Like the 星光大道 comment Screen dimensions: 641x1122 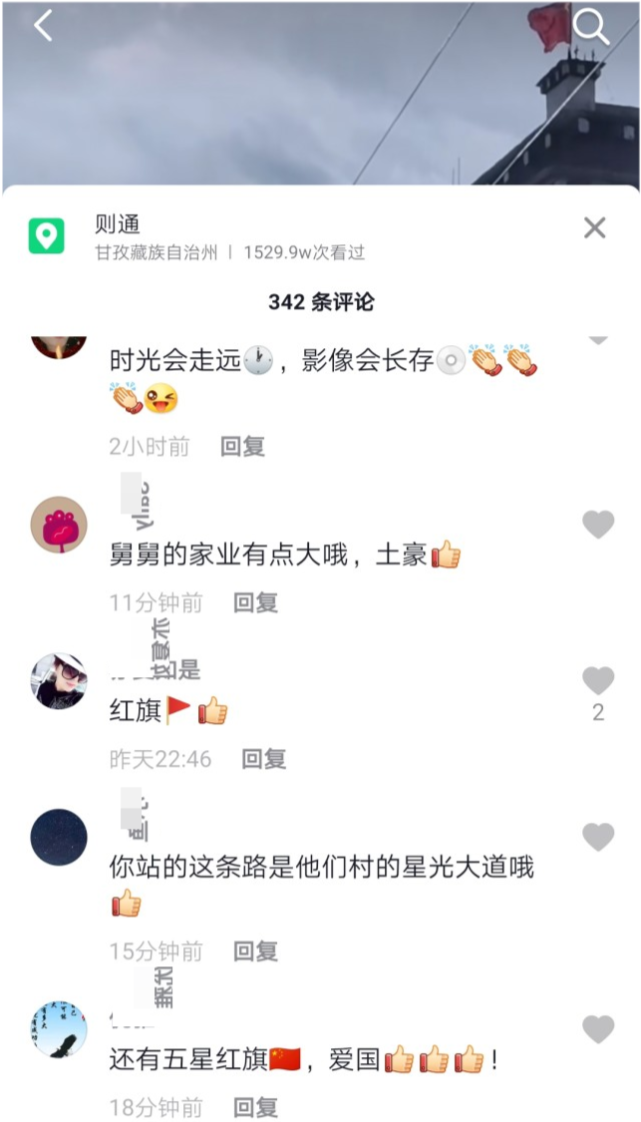click(598, 838)
